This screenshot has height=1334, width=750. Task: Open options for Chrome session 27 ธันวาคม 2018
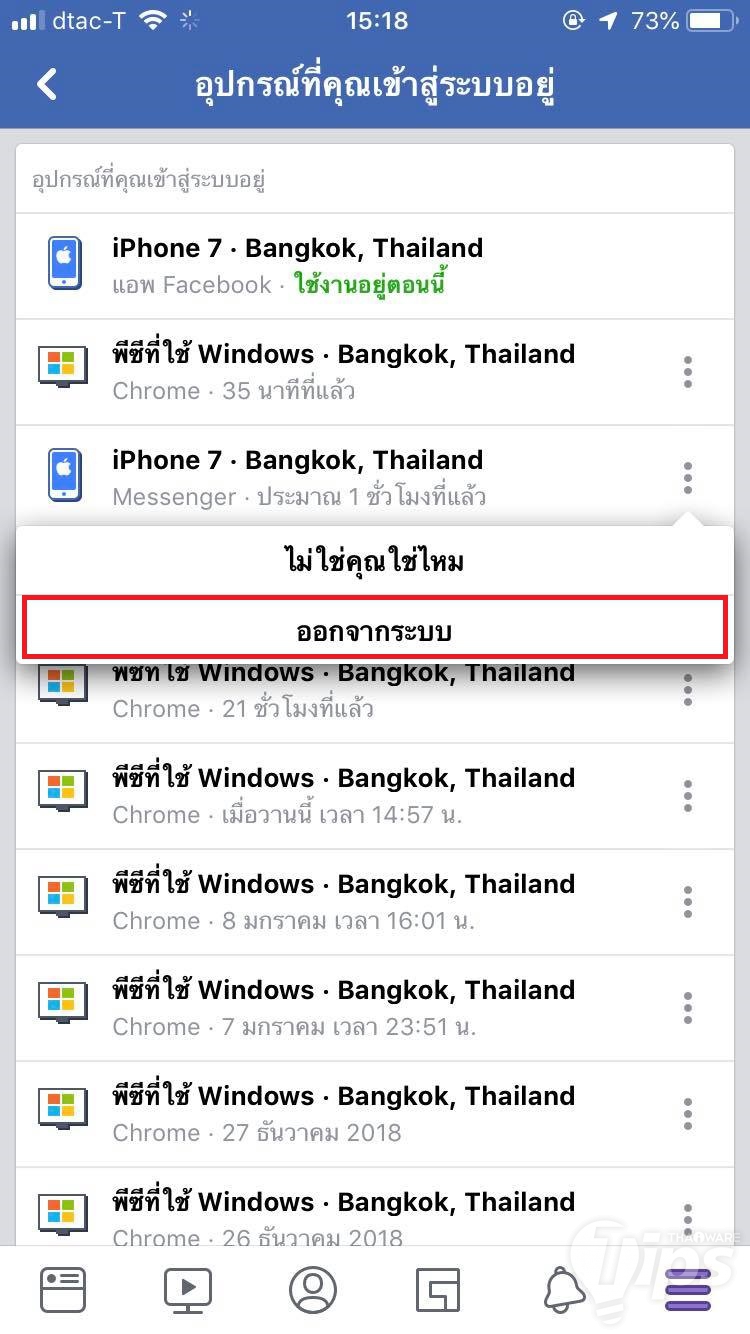(687, 1114)
